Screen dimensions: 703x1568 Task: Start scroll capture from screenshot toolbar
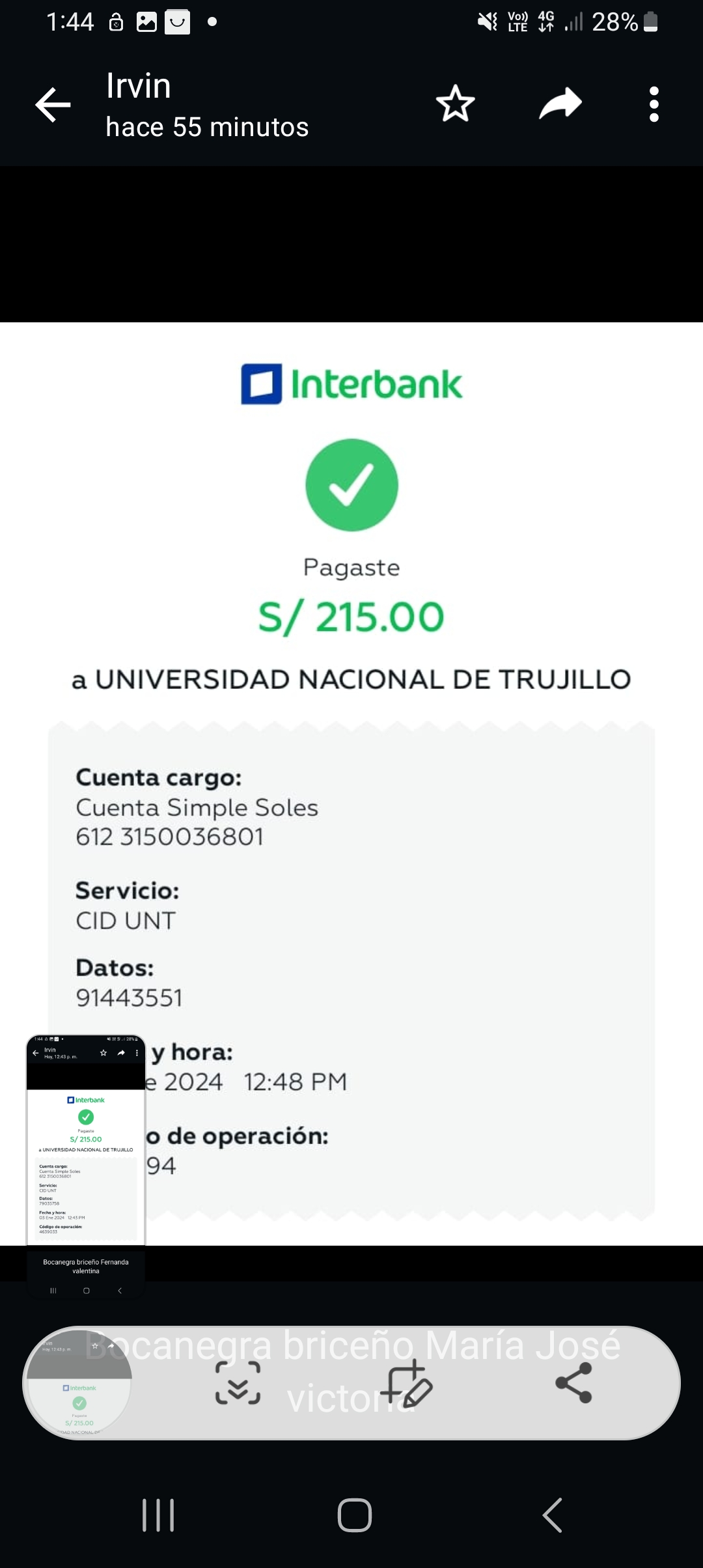238,1382
